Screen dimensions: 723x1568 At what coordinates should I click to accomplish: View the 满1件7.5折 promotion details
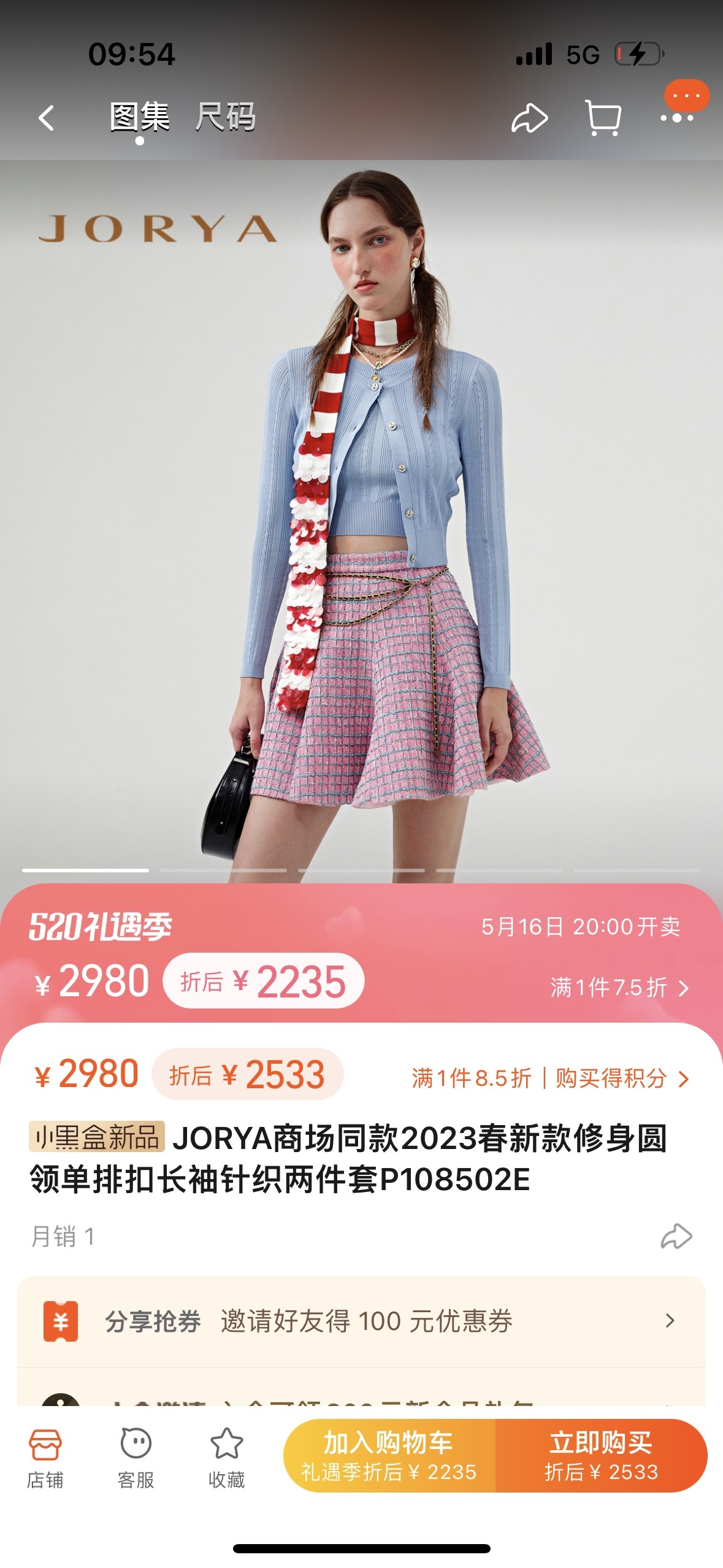tap(619, 988)
